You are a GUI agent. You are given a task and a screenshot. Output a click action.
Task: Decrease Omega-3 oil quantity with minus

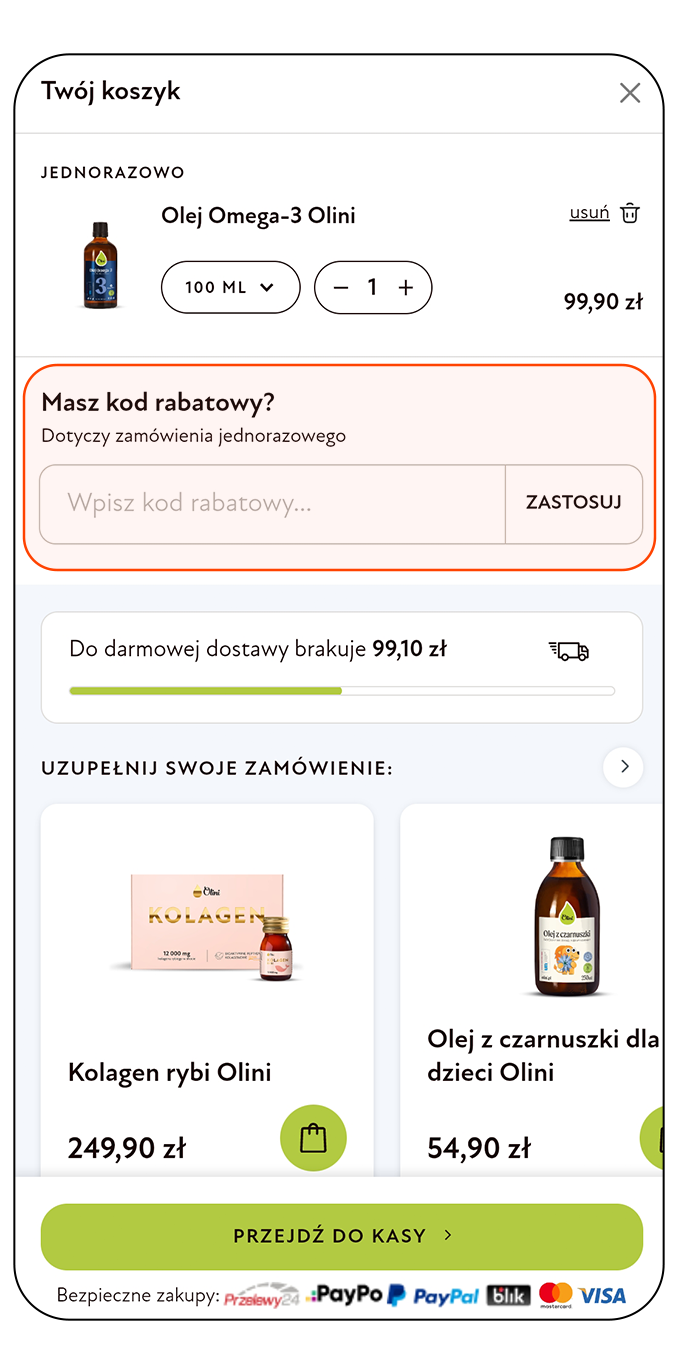[x=341, y=288]
